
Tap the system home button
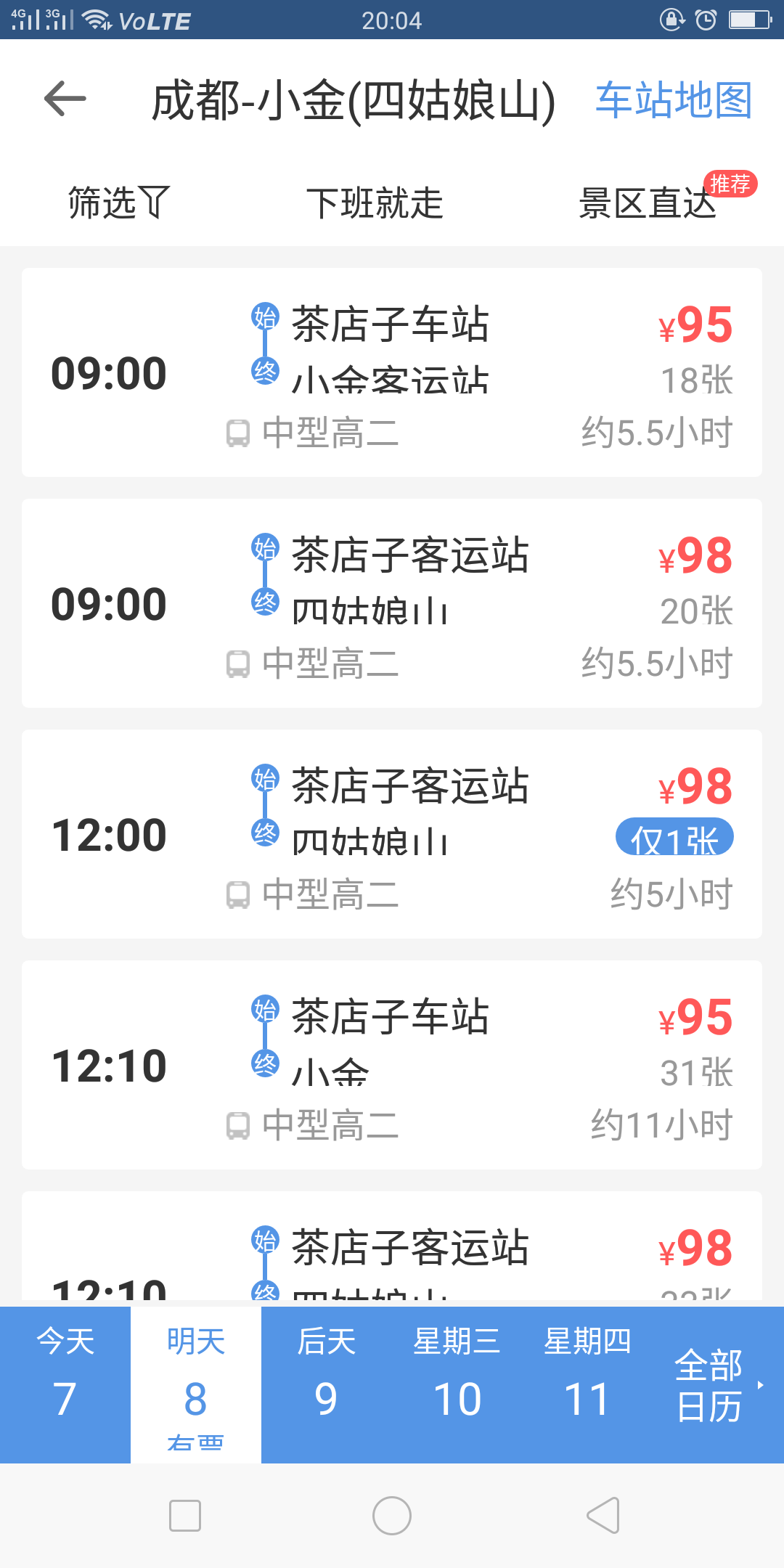(392, 1516)
